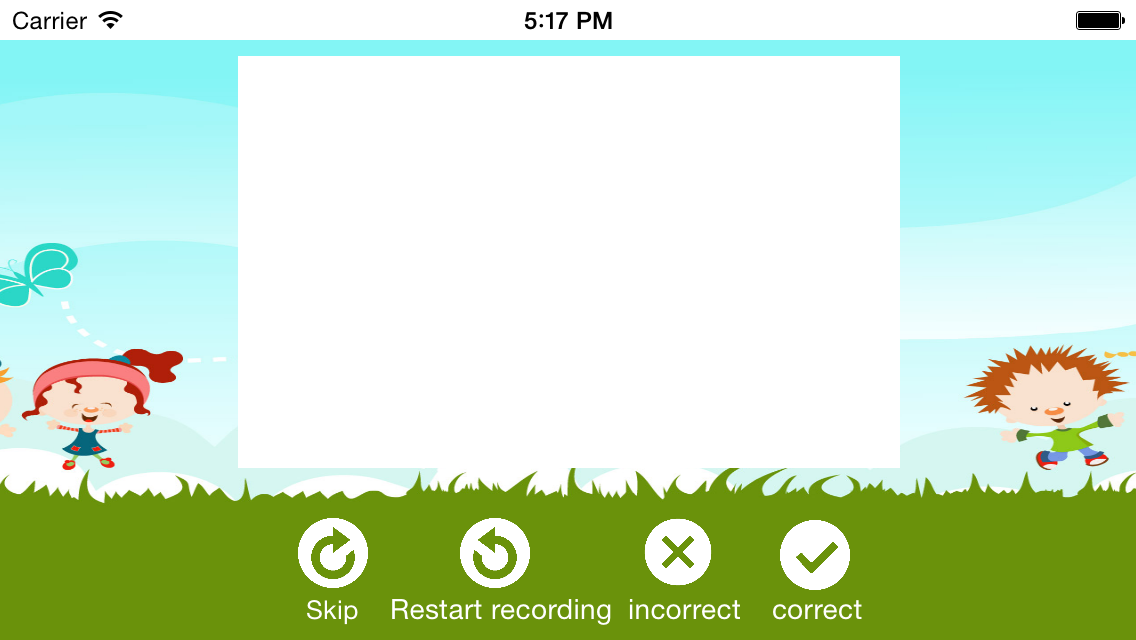The image size is (1136, 640).
Task: Restart the recording
Action: (x=495, y=554)
